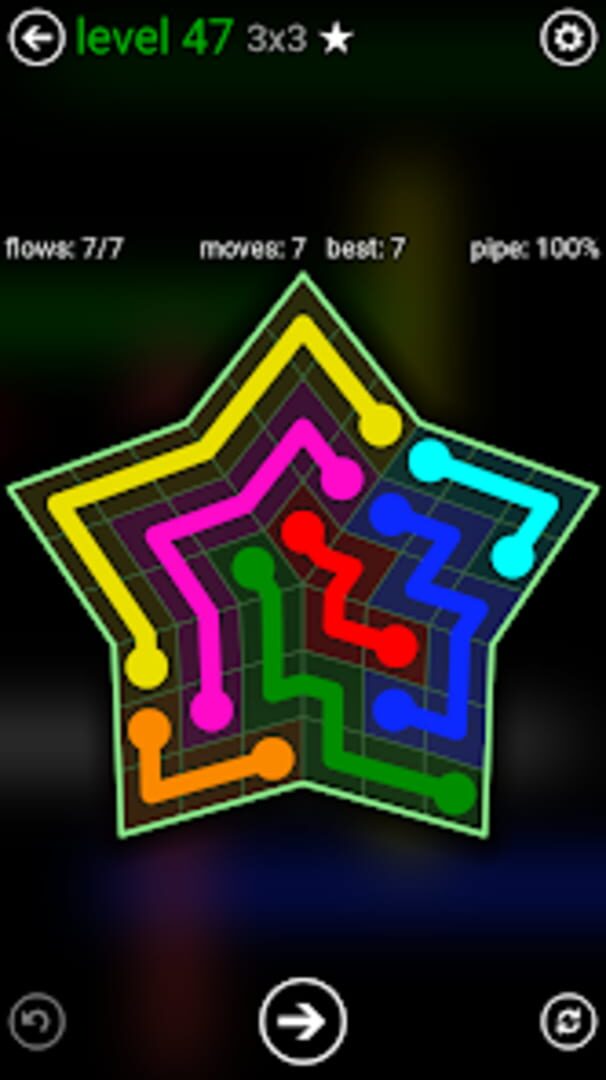Restart the level with the refresh icon
The image size is (606, 1080).
[567, 1022]
